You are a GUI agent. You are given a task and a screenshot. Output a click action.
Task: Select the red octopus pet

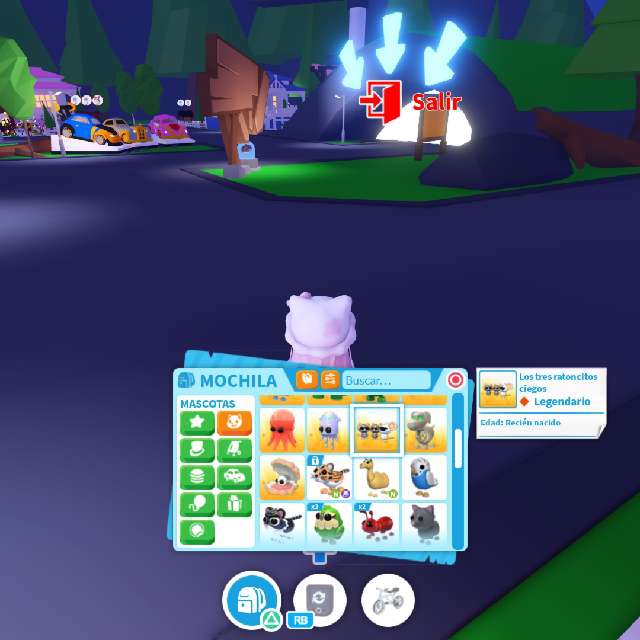(282, 430)
